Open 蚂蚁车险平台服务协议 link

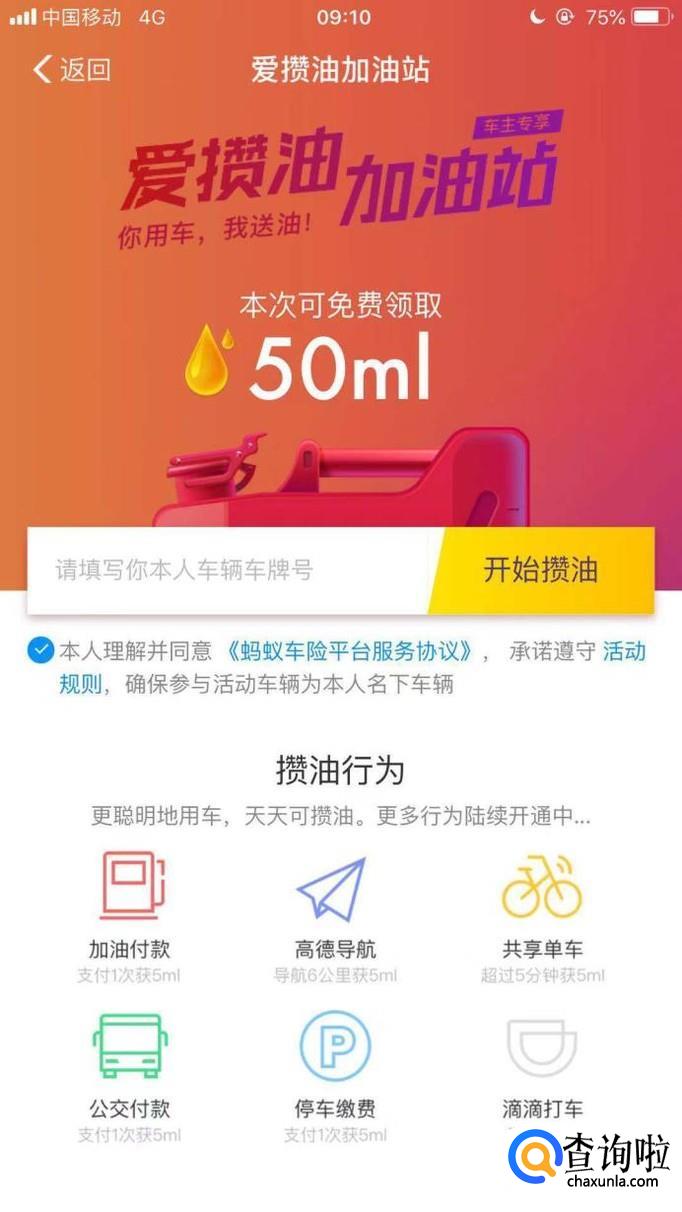click(350, 652)
